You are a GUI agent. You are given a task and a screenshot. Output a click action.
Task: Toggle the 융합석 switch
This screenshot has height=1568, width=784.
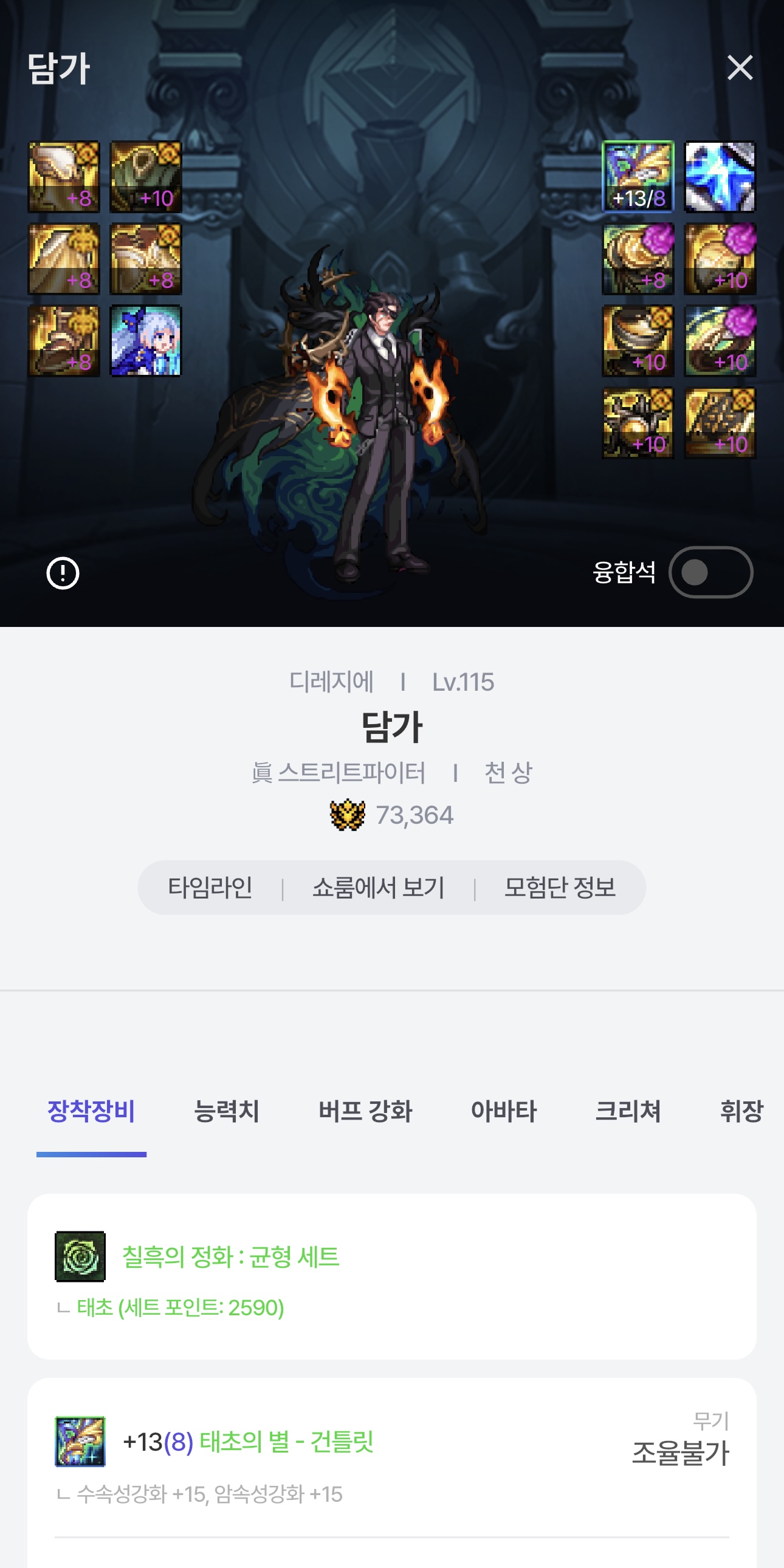click(x=710, y=572)
